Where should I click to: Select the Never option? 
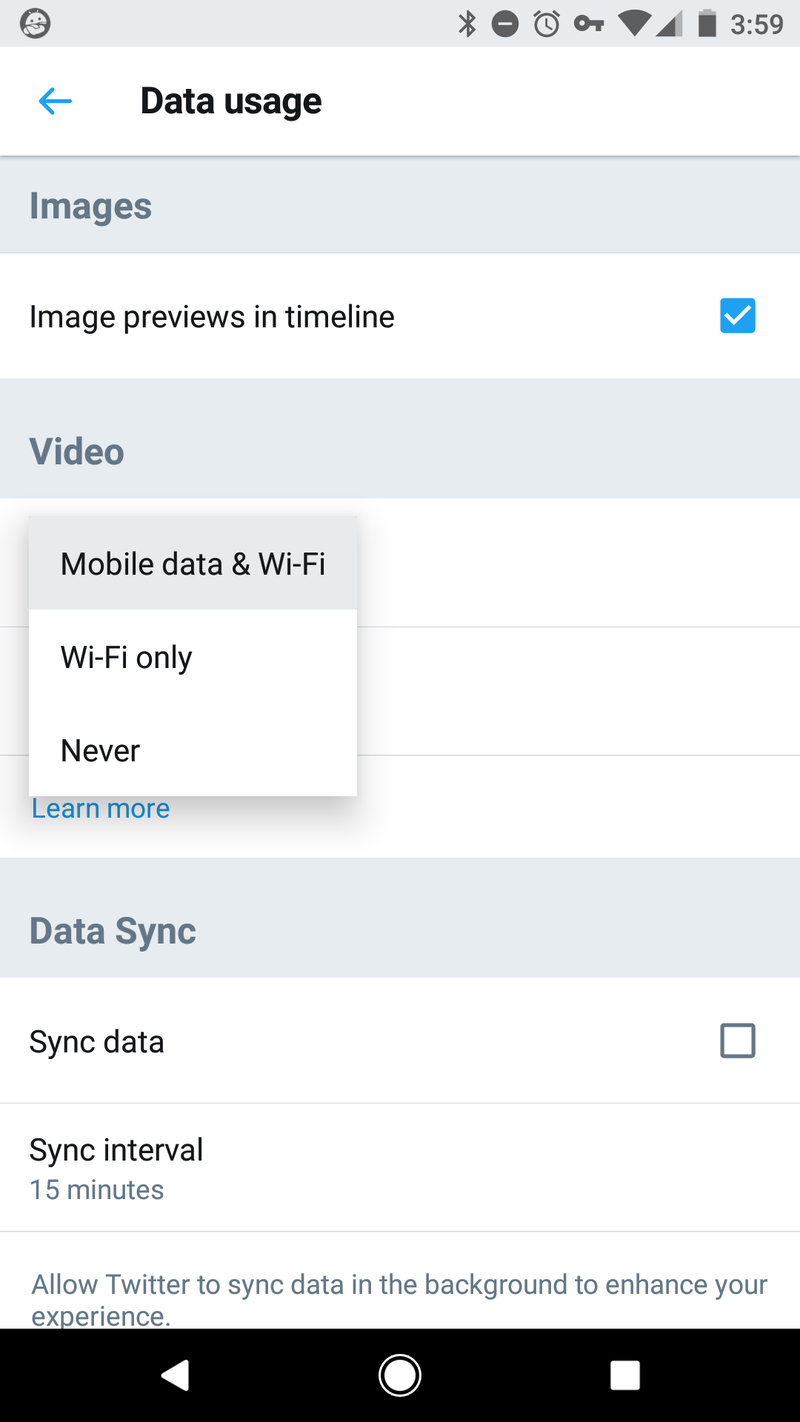193,750
